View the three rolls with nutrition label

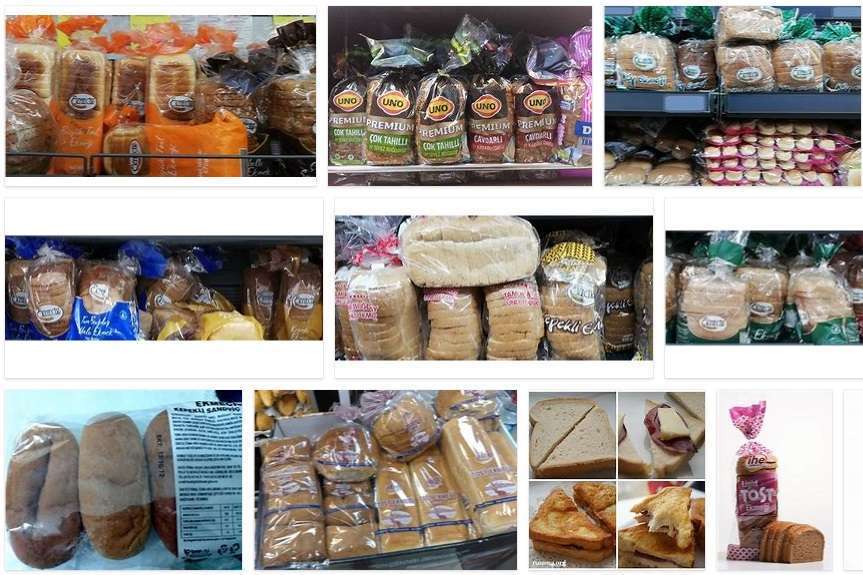[123, 480]
